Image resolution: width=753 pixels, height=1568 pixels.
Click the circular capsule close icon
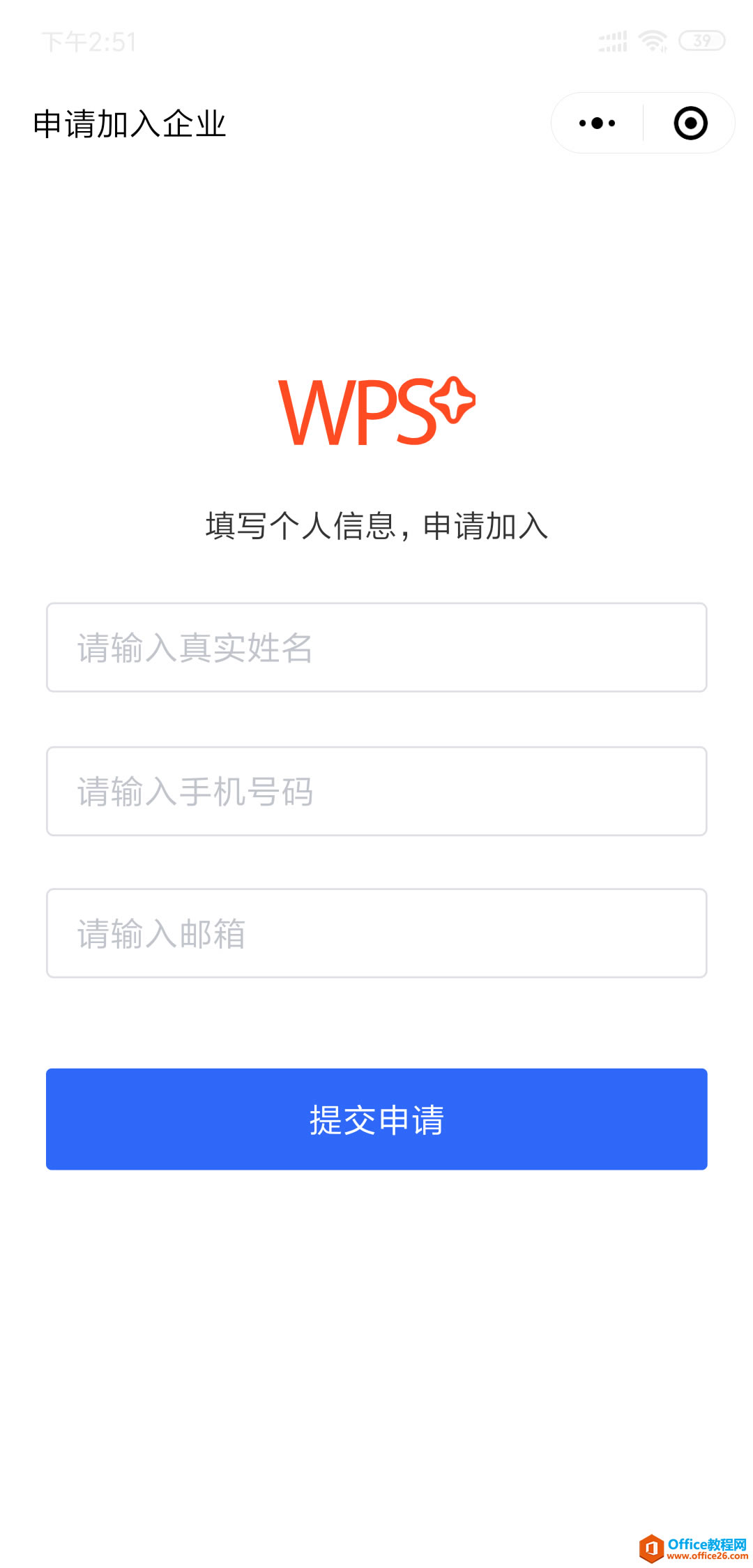(689, 123)
